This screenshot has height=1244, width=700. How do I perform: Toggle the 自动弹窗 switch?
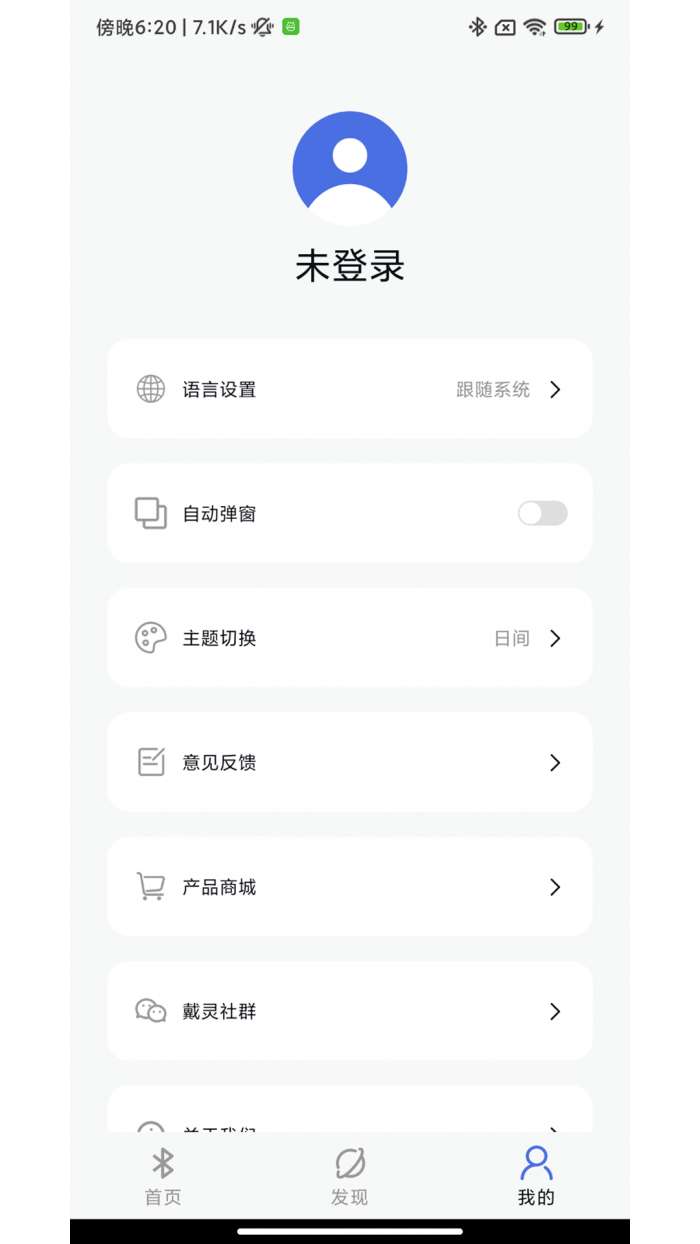[x=542, y=513]
